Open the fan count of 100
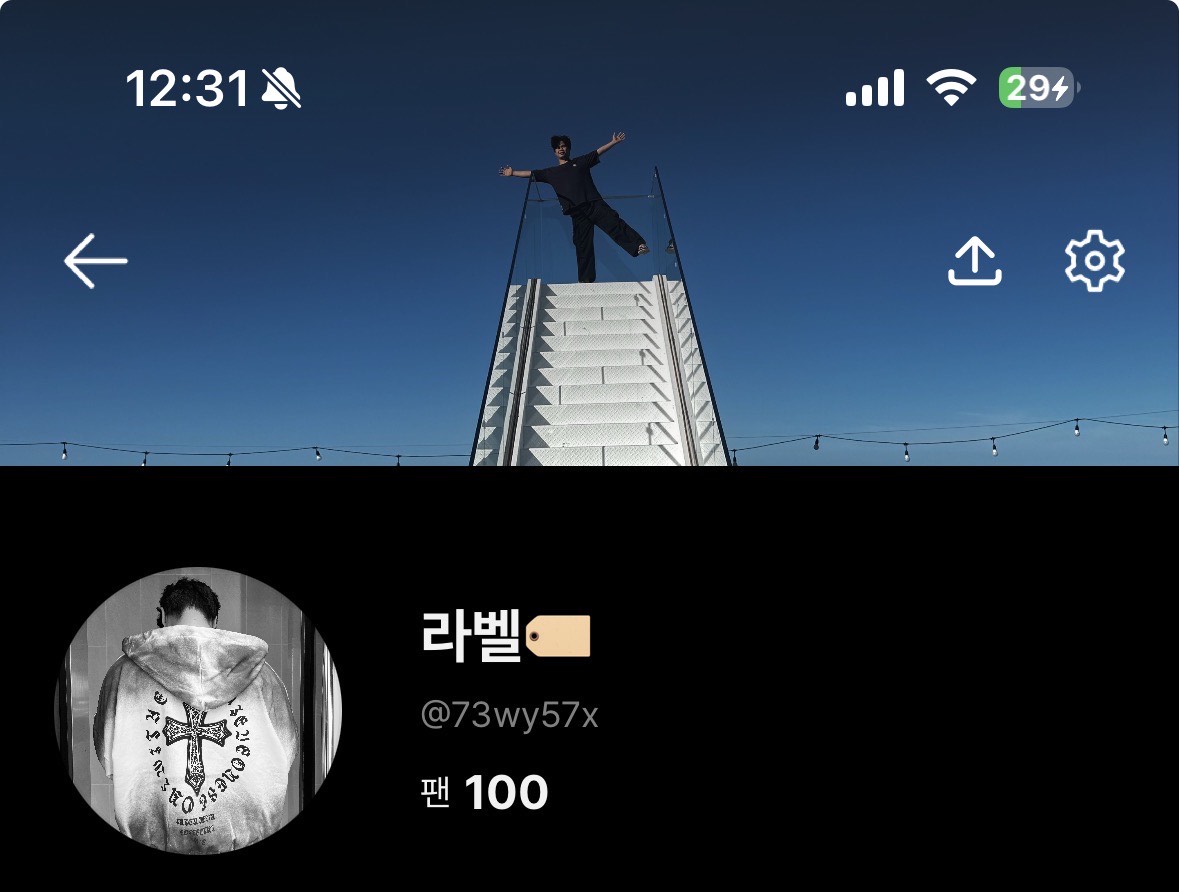The width and height of the screenshot is (1179, 892). point(485,793)
